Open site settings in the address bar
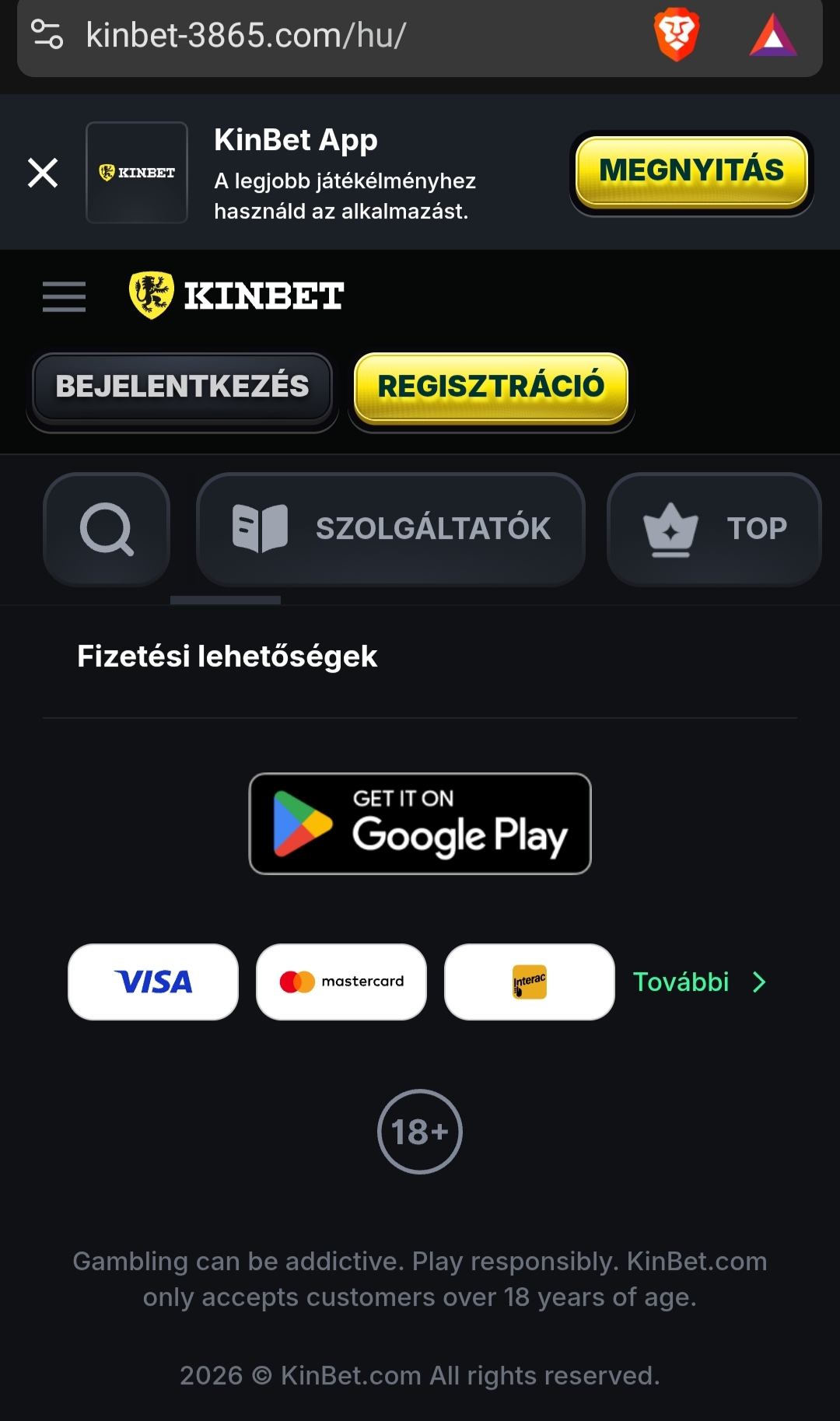The image size is (840, 1421). coord(47,35)
